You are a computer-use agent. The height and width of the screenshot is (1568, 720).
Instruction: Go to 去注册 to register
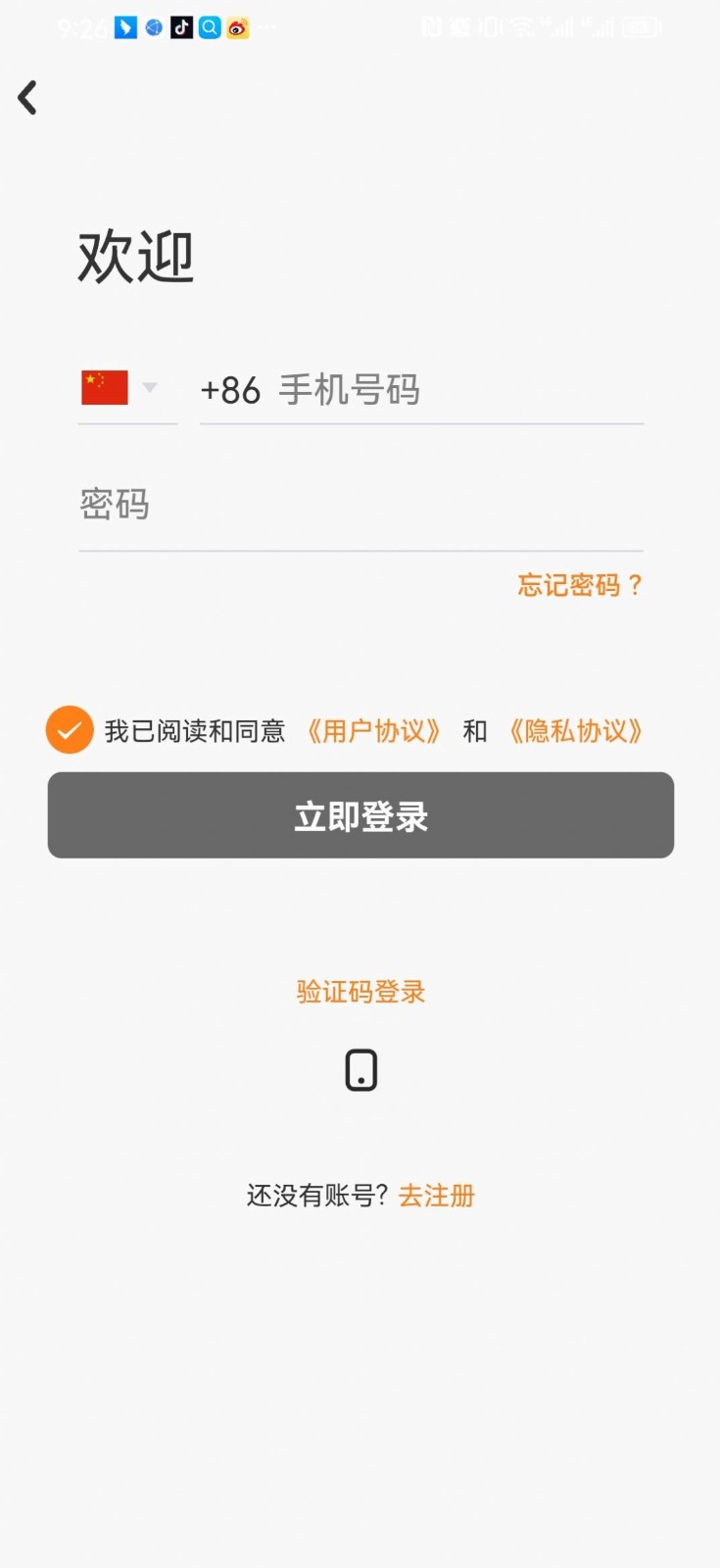pos(437,1196)
